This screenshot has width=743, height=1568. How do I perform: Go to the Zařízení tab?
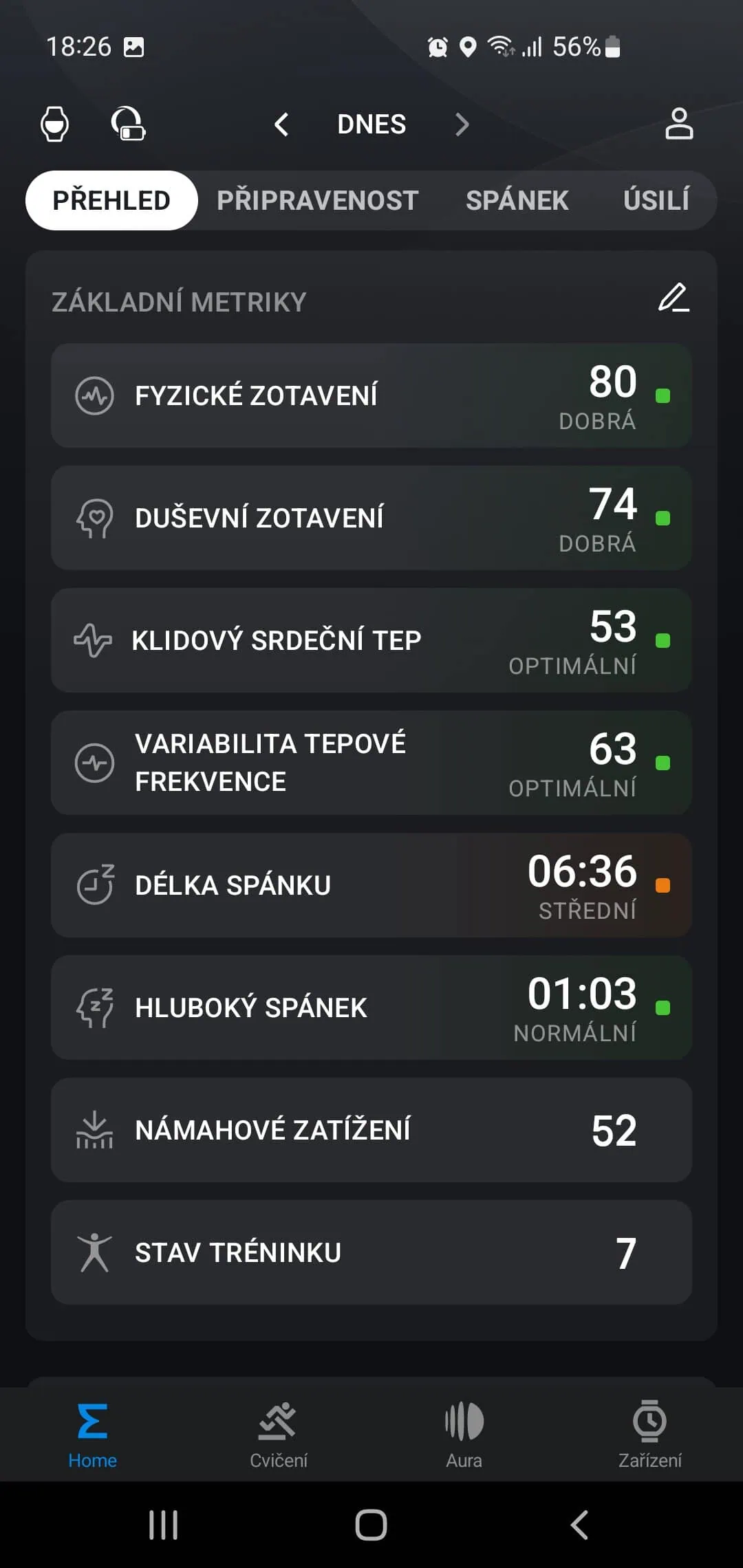pos(649,1434)
